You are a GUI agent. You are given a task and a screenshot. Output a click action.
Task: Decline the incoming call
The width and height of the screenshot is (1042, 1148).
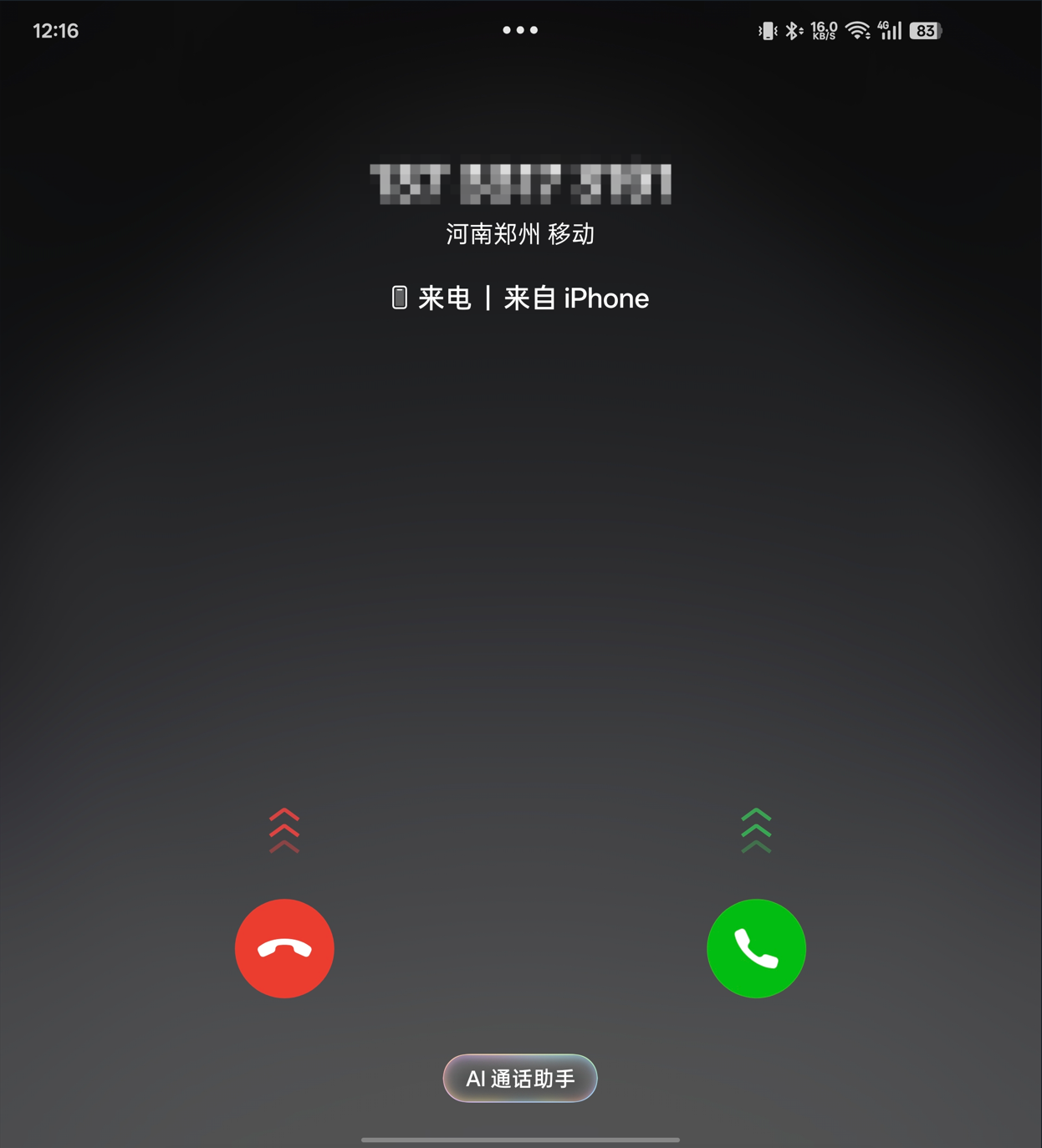[x=284, y=948]
